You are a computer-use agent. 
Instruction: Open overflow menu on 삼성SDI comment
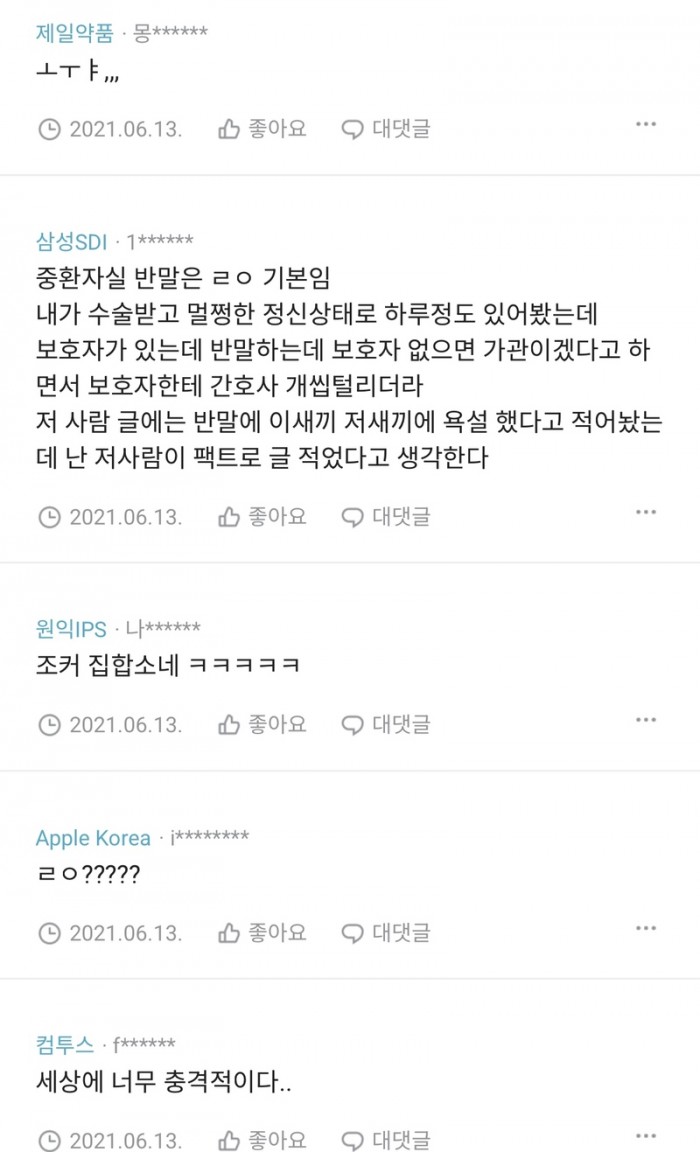(x=646, y=512)
